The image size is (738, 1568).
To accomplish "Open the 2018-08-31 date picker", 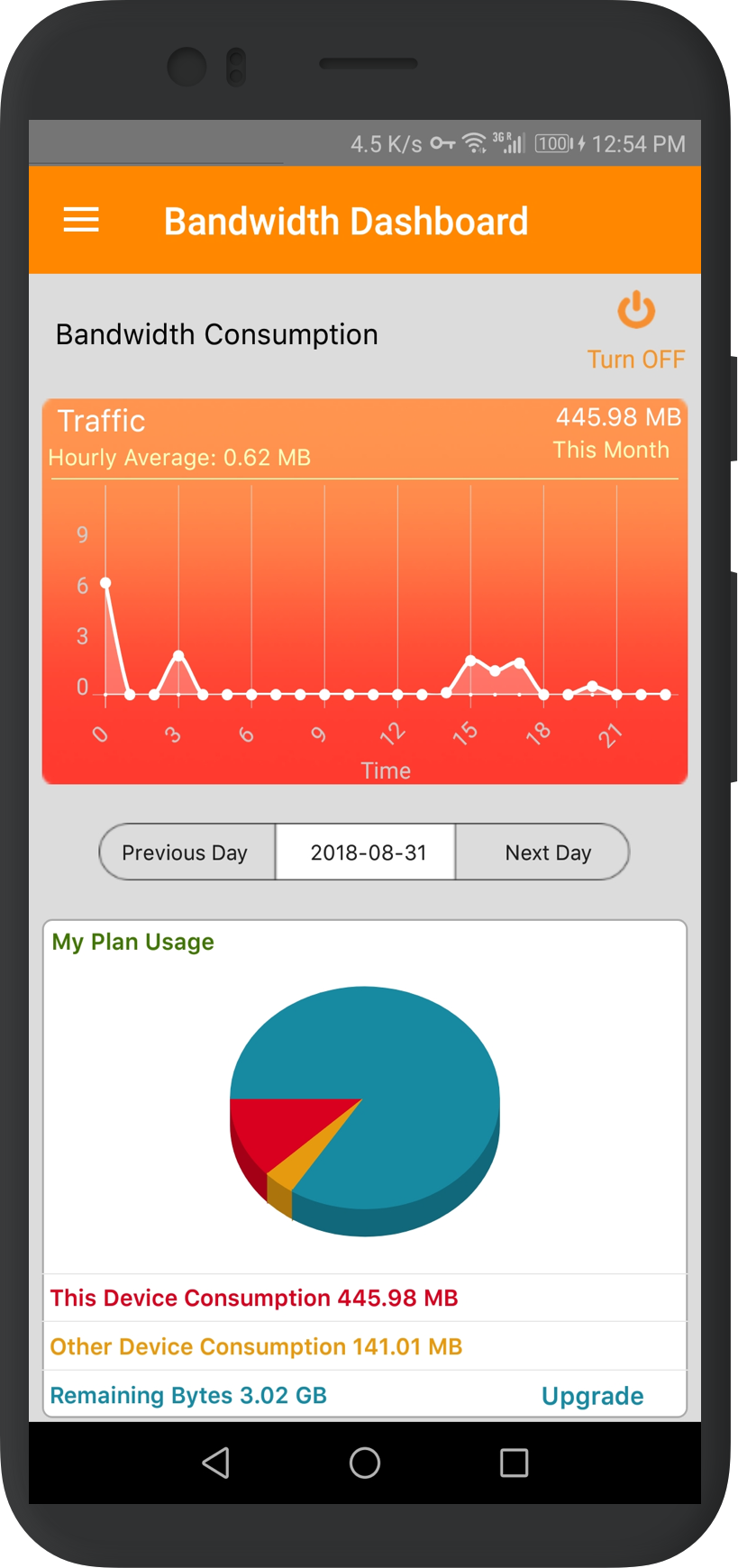I will (366, 852).
